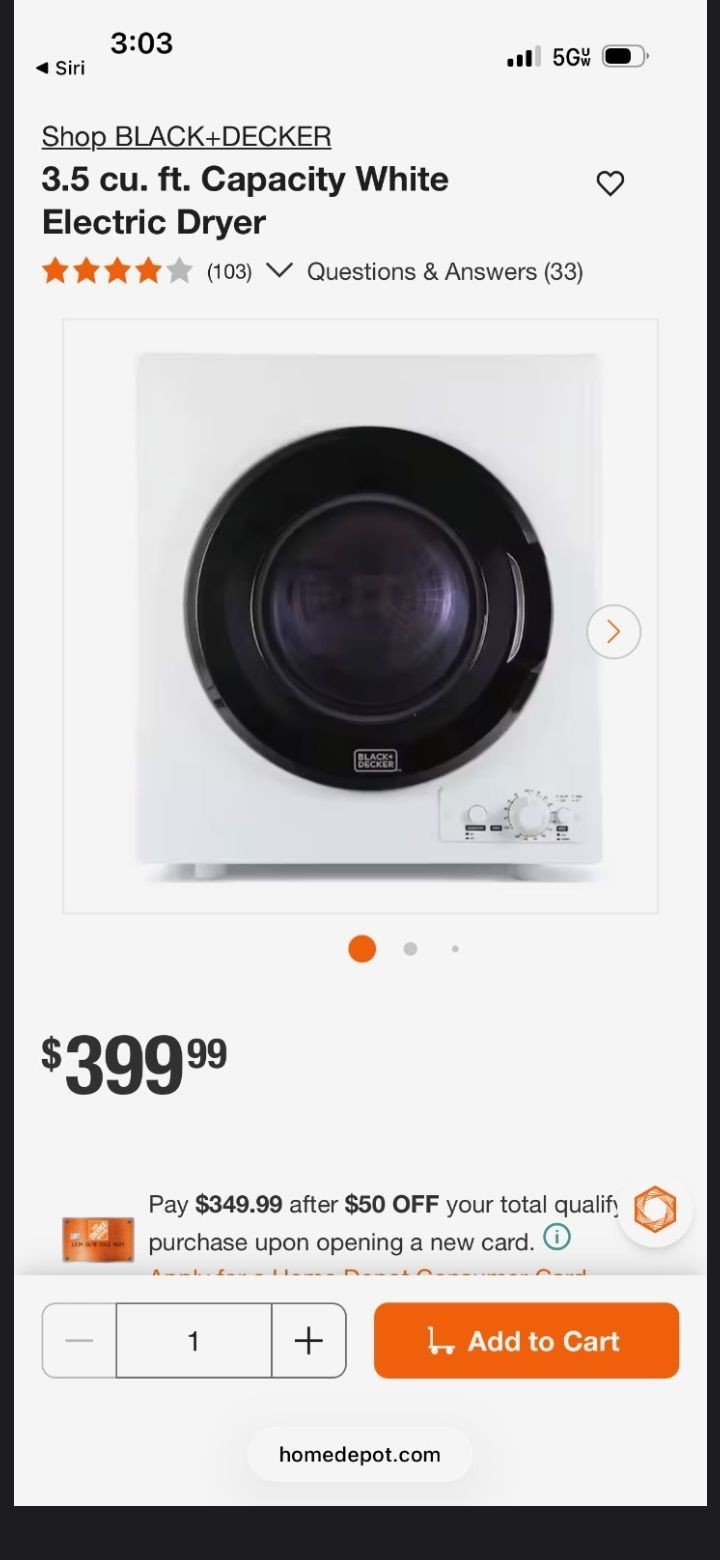The height and width of the screenshot is (1560, 720).
Task: Tap the homedepot.com address pill
Action: 360,1454
